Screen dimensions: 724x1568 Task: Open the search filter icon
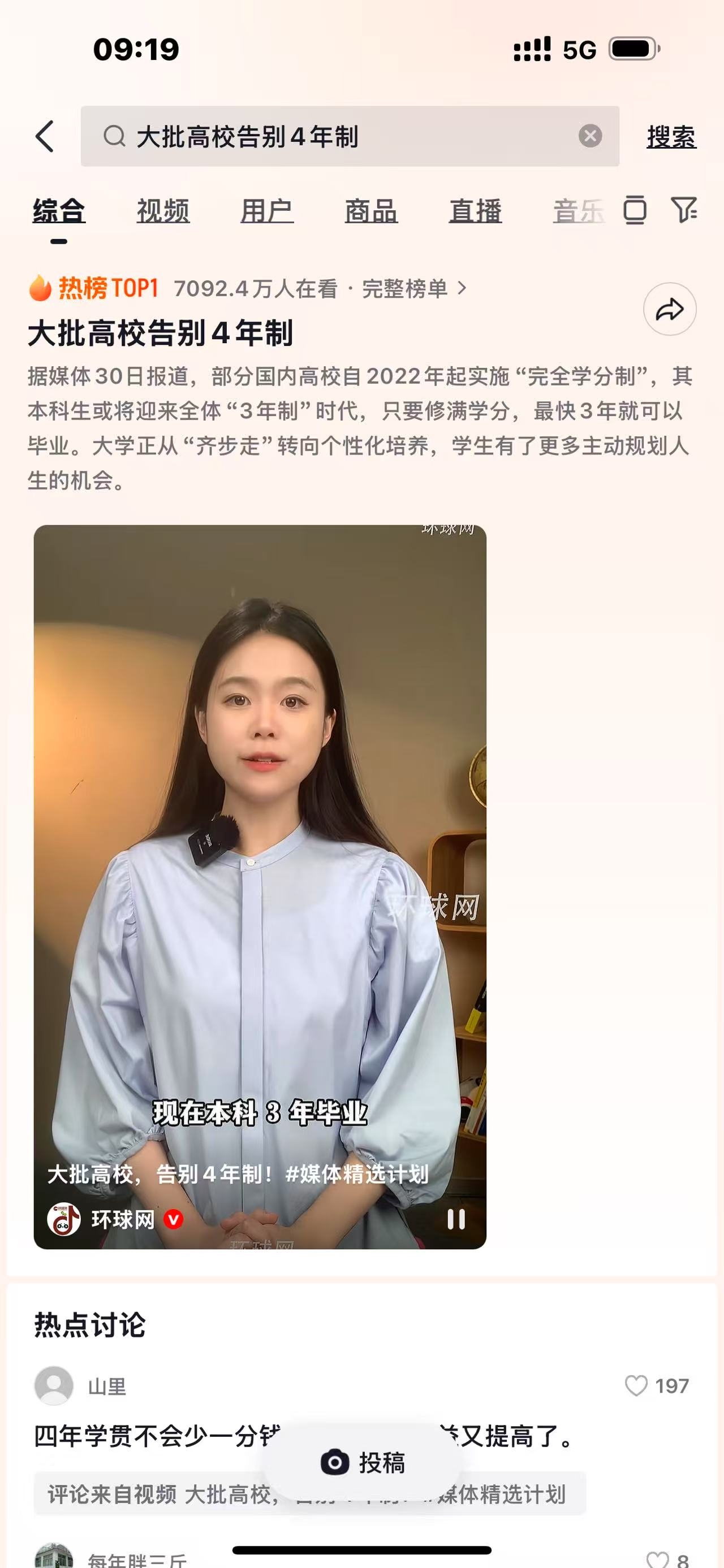click(684, 210)
